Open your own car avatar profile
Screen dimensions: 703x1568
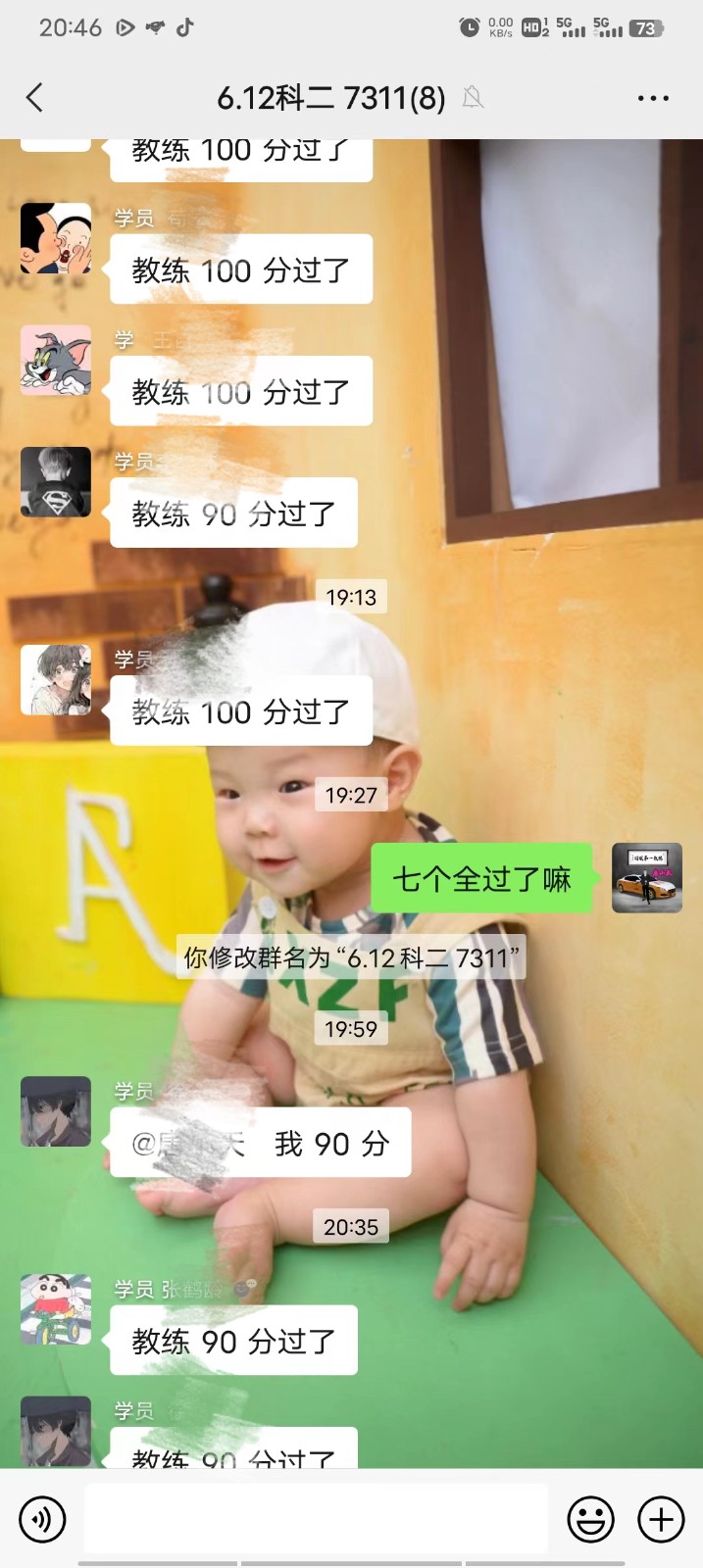[x=647, y=878]
